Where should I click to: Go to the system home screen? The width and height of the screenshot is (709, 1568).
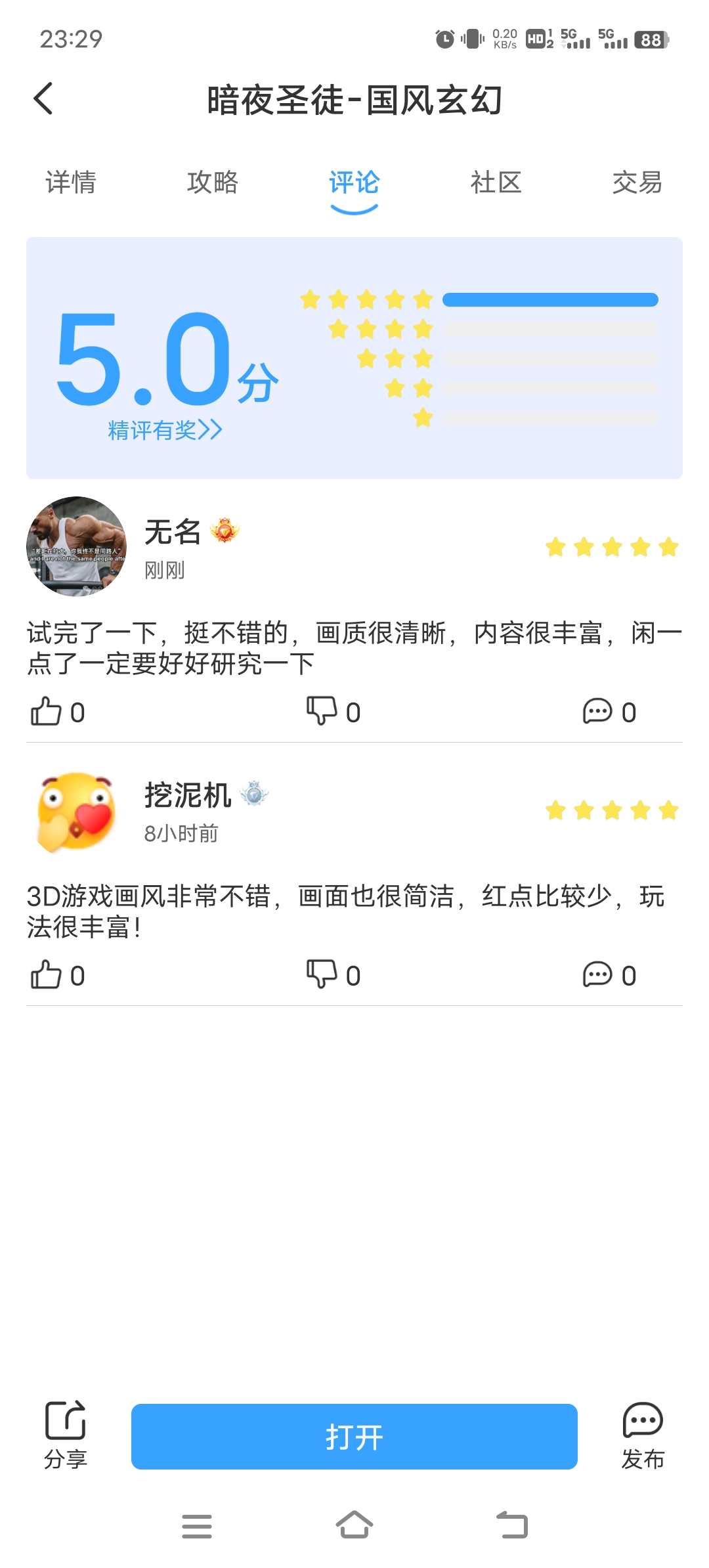(354, 1525)
